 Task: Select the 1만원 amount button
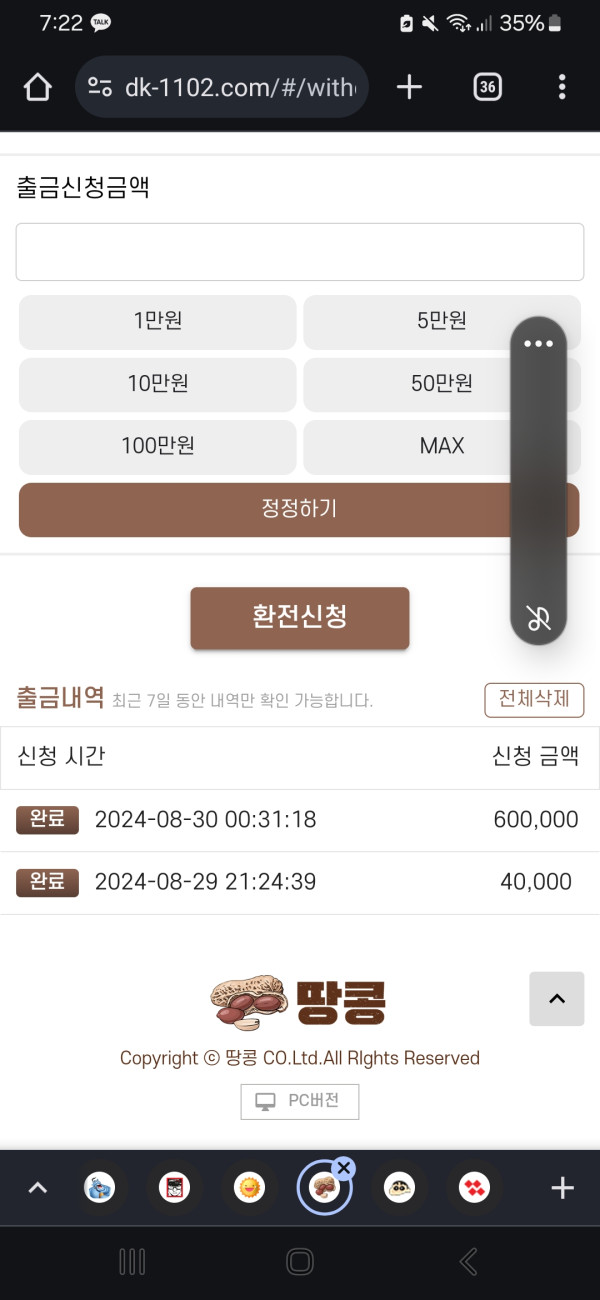click(x=157, y=321)
